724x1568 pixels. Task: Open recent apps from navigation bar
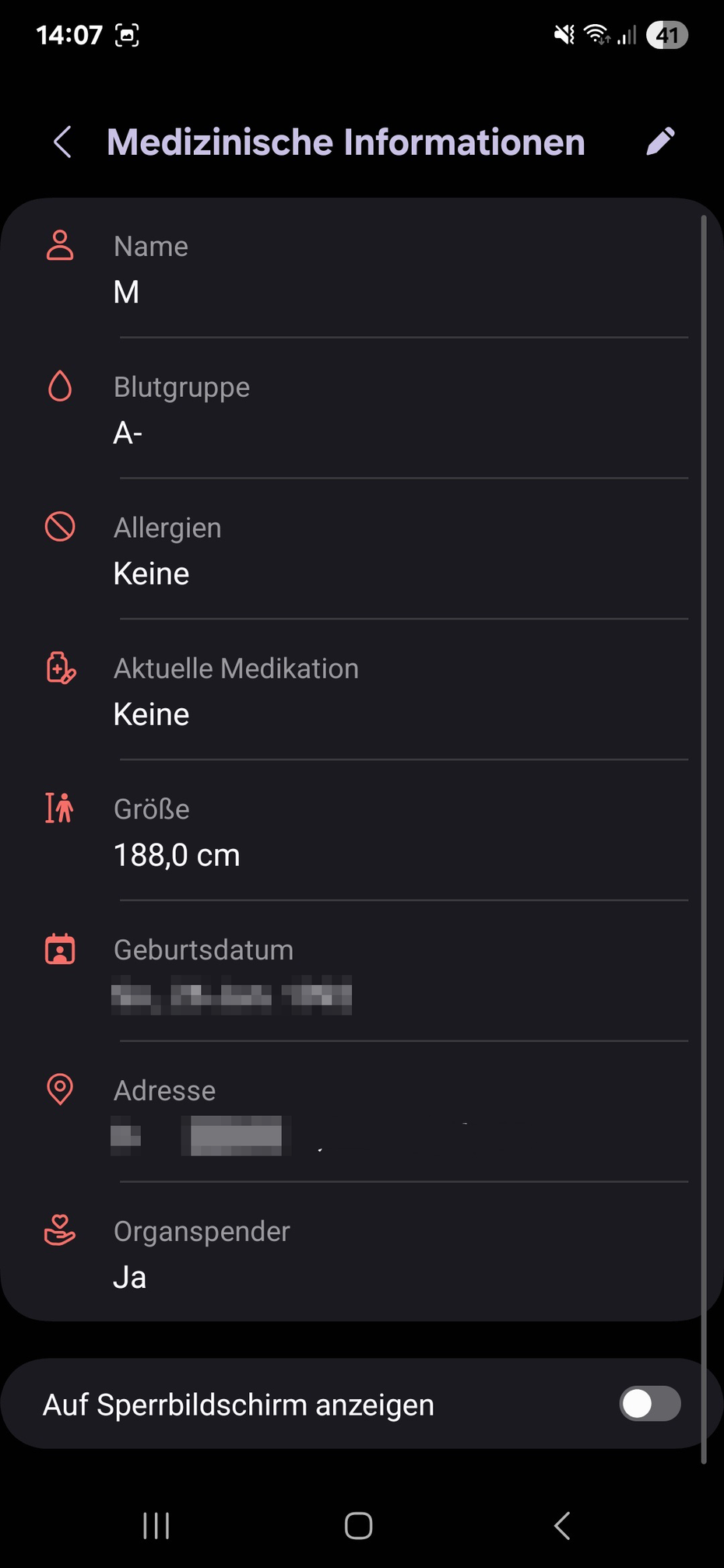(156, 1525)
